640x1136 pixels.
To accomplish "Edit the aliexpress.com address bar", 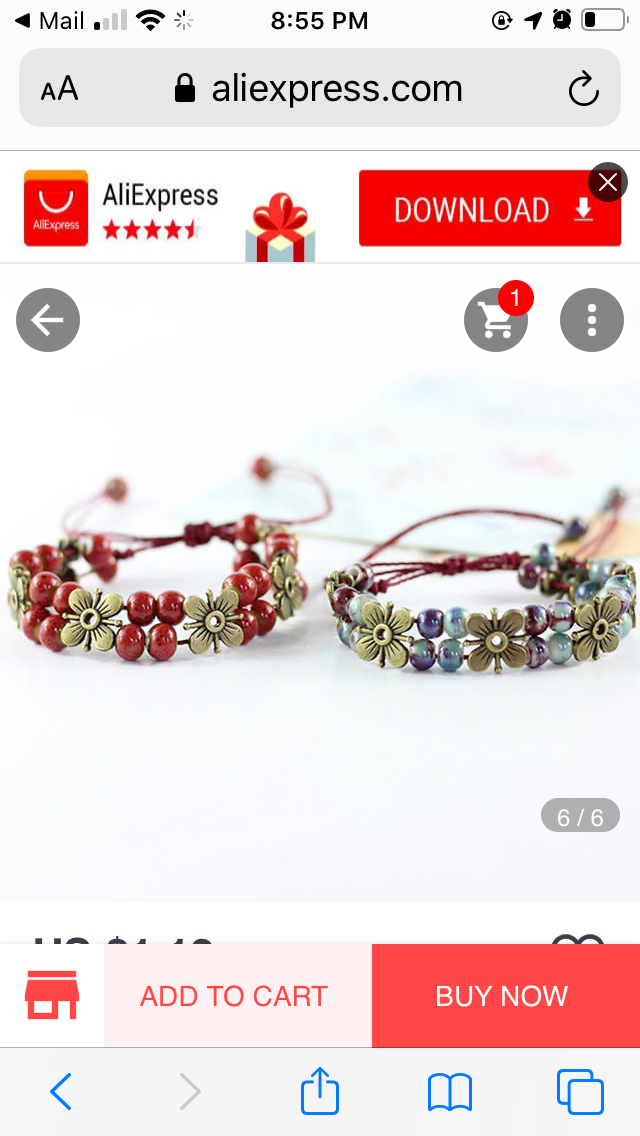I will (x=320, y=88).
